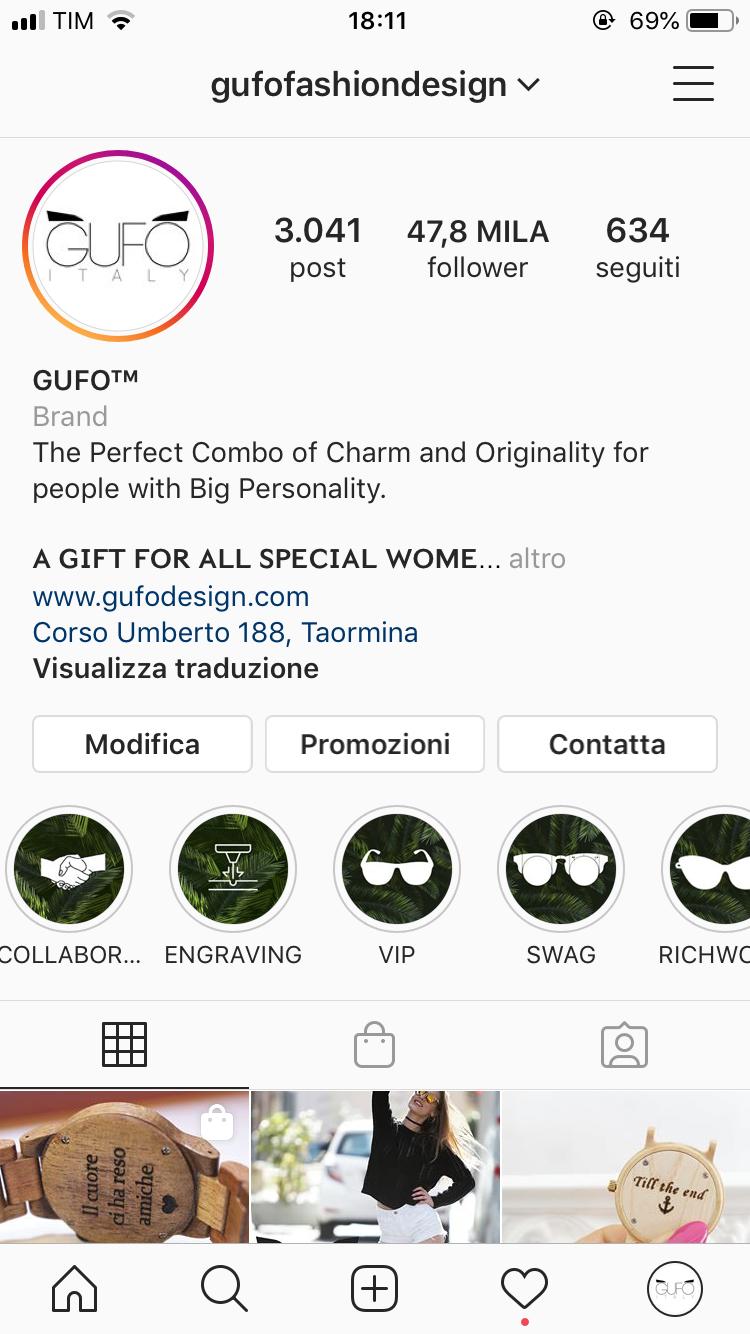This screenshot has width=750, height=1334.
Task: Switch to the tagged photos tab
Action: pyautogui.click(x=625, y=1045)
